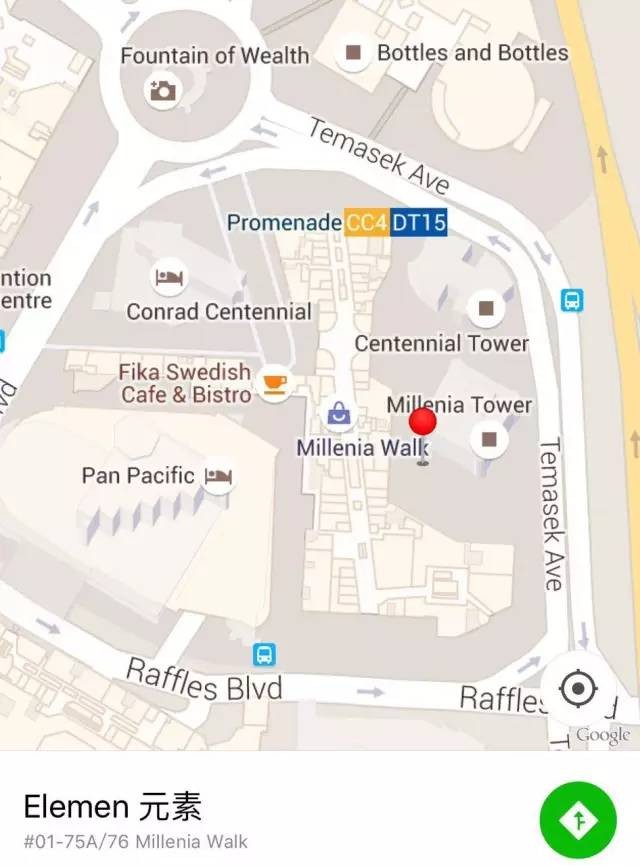Select Pan Pacific hotel marker
The image size is (640, 866).
click(x=218, y=475)
